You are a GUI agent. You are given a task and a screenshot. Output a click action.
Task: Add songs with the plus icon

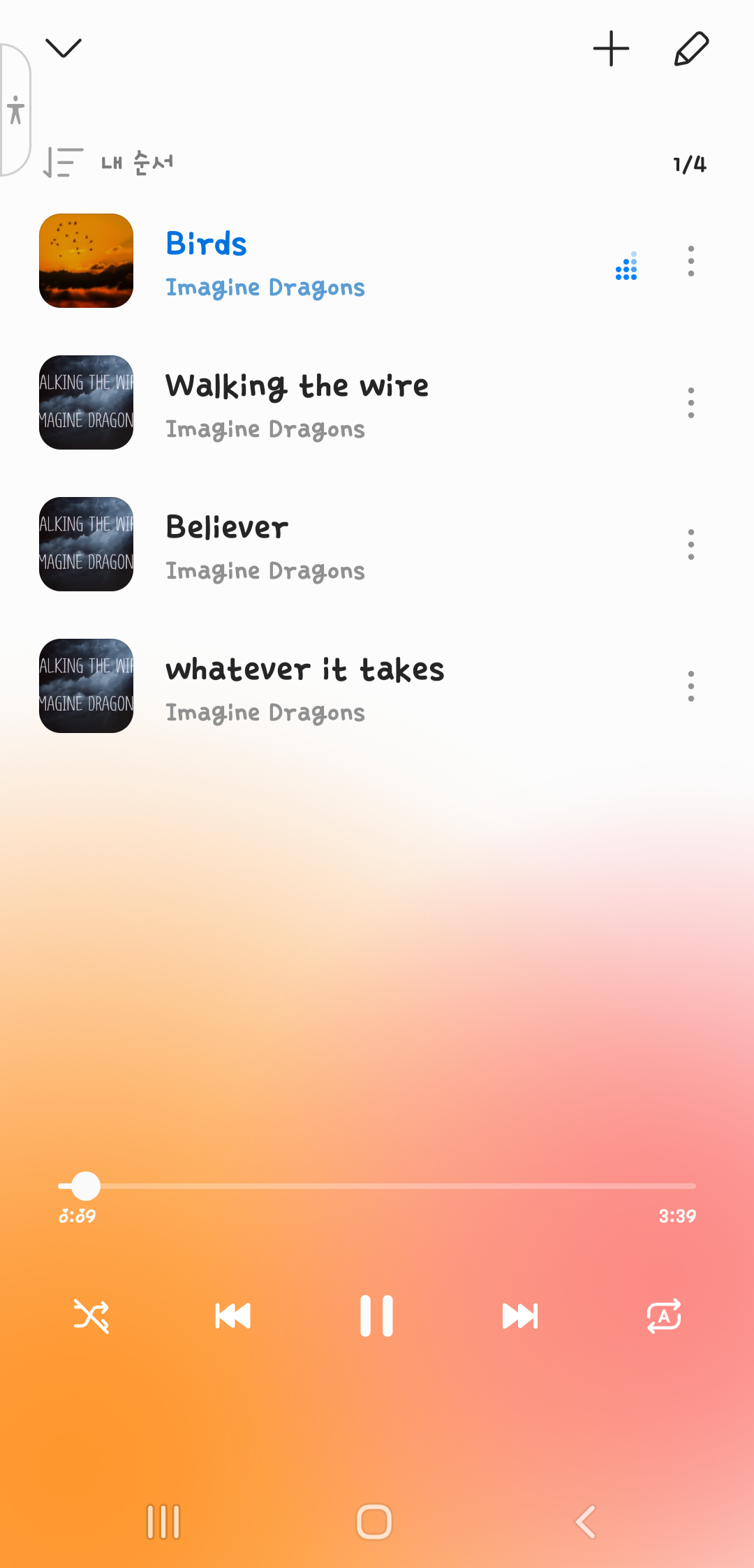(x=611, y=48)
